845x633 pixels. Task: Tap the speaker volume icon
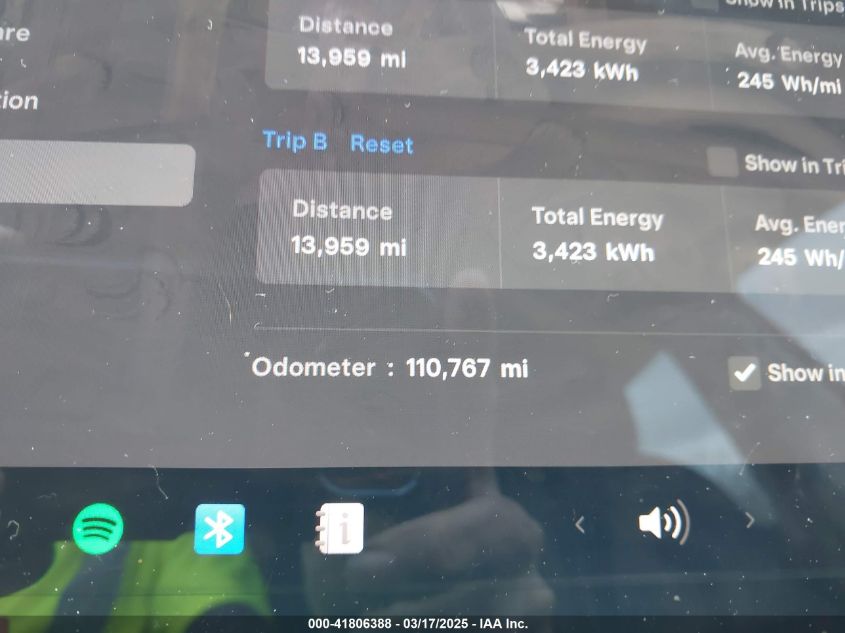coord(663,522)
